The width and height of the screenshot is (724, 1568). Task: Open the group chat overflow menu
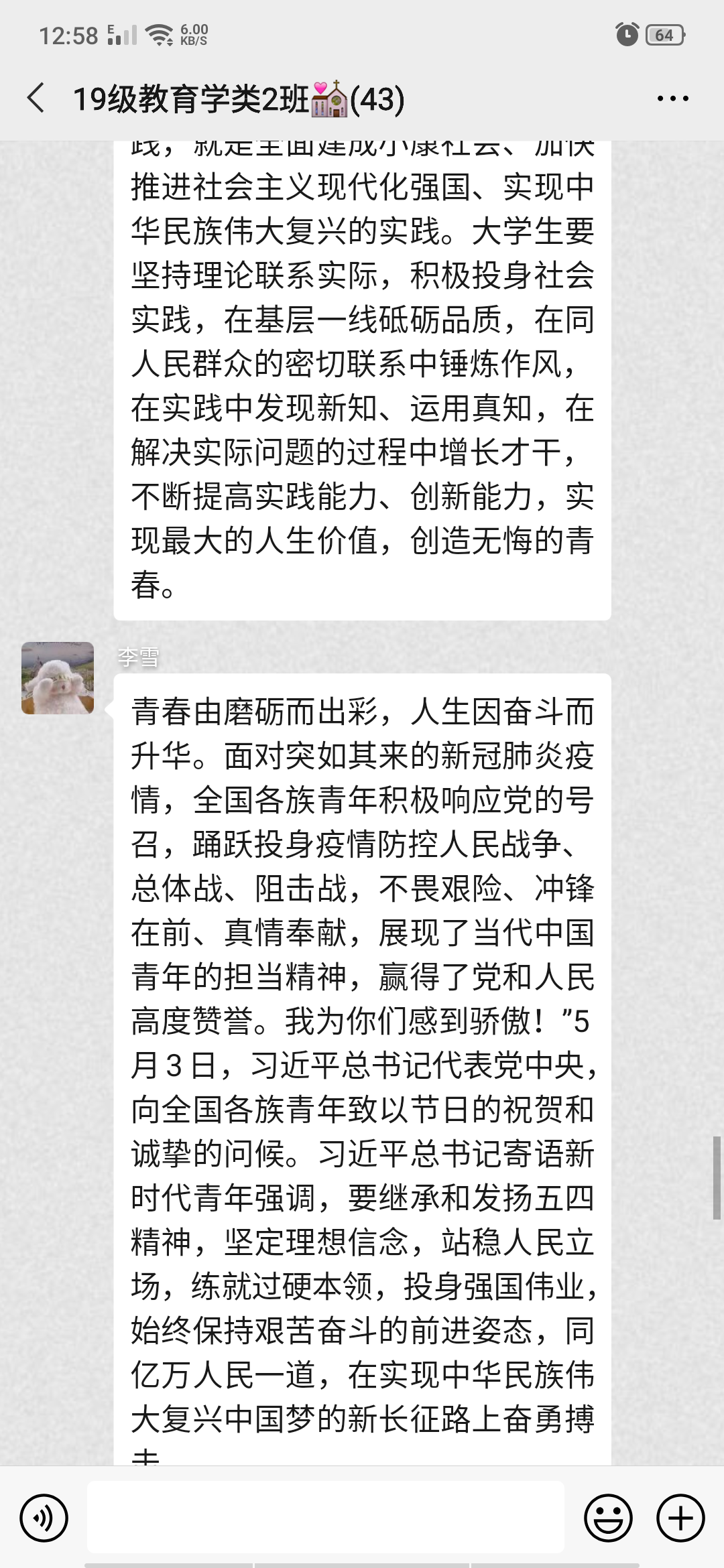click(672, 99)
